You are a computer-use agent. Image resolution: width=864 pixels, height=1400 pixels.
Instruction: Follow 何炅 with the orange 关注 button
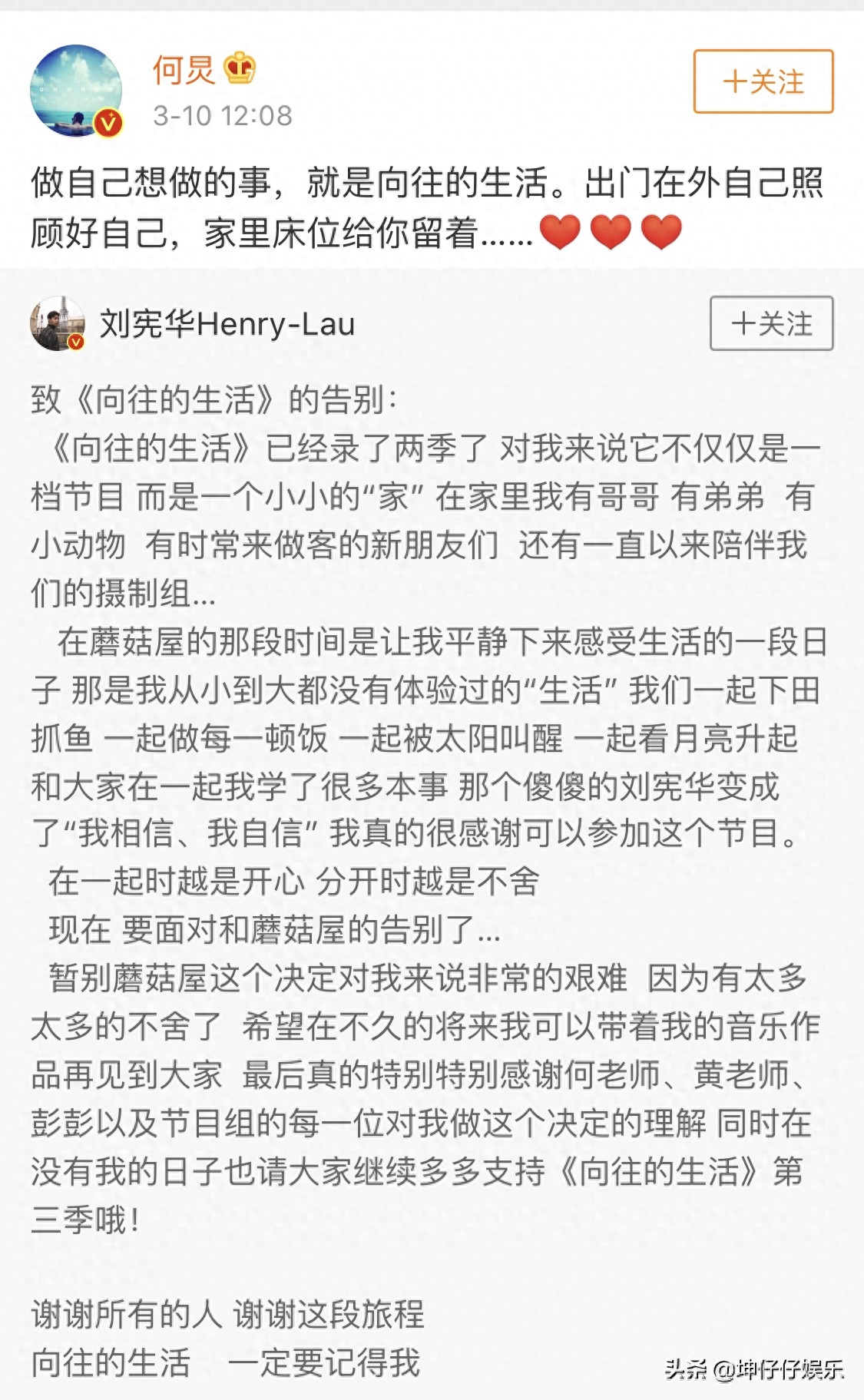click(x=763, y=81)
